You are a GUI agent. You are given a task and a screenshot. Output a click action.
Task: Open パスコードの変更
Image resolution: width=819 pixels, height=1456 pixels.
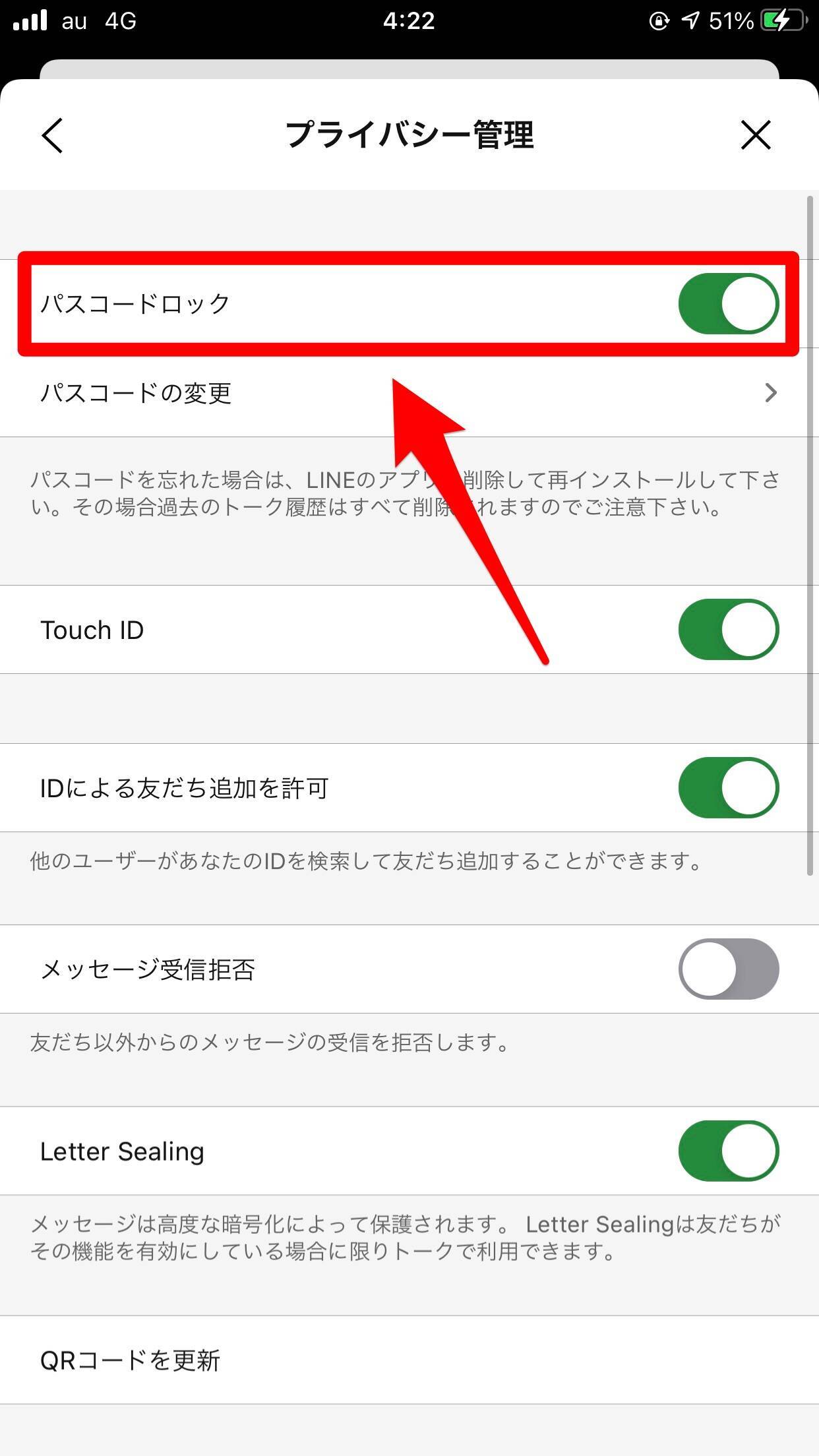pyautogui.click(x=409, y=393)
